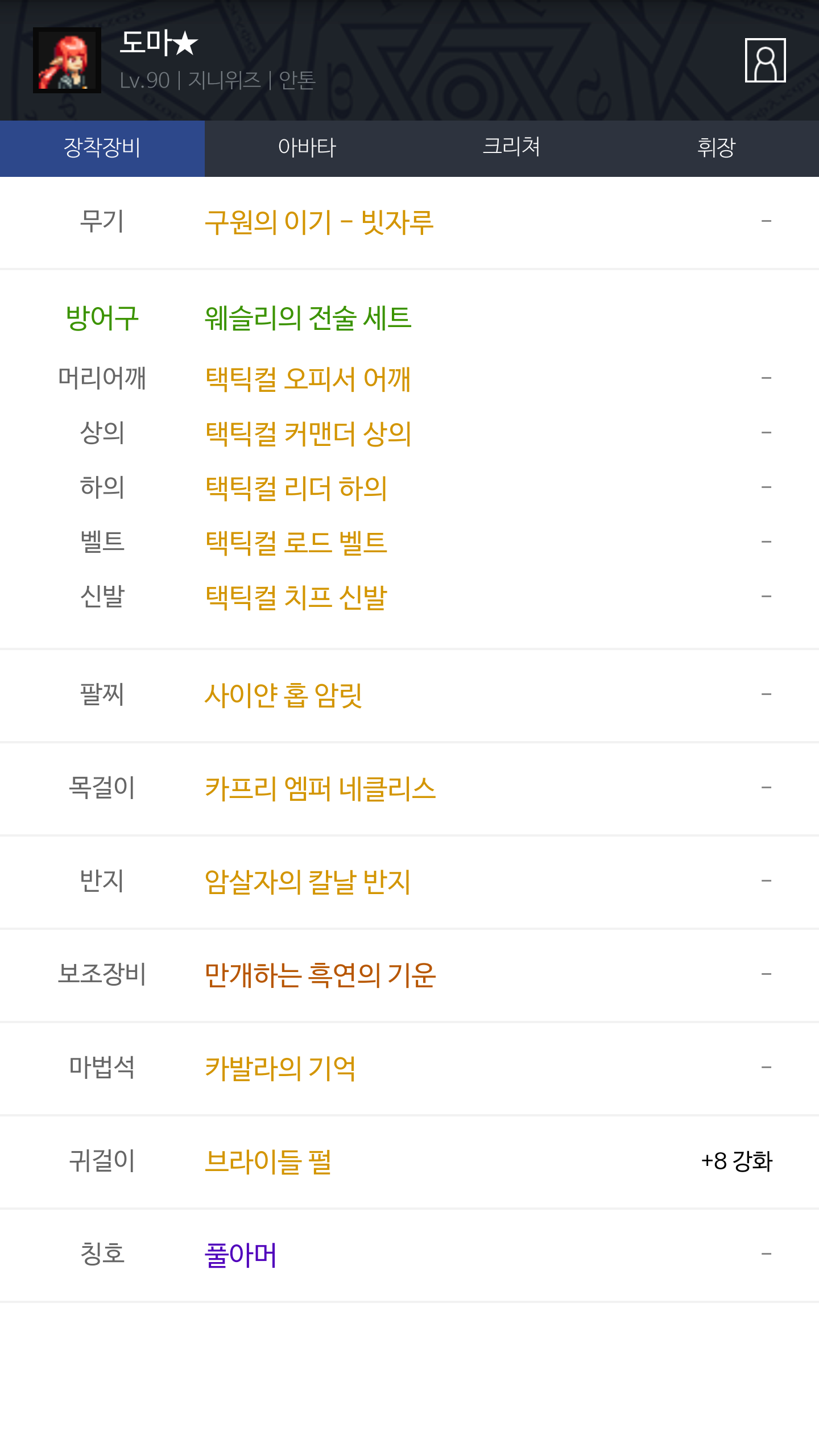Open 택티컬 오피서 어깨 item details
The width and height of the screenshot is (819, 1456).
(x=308, y=379)
